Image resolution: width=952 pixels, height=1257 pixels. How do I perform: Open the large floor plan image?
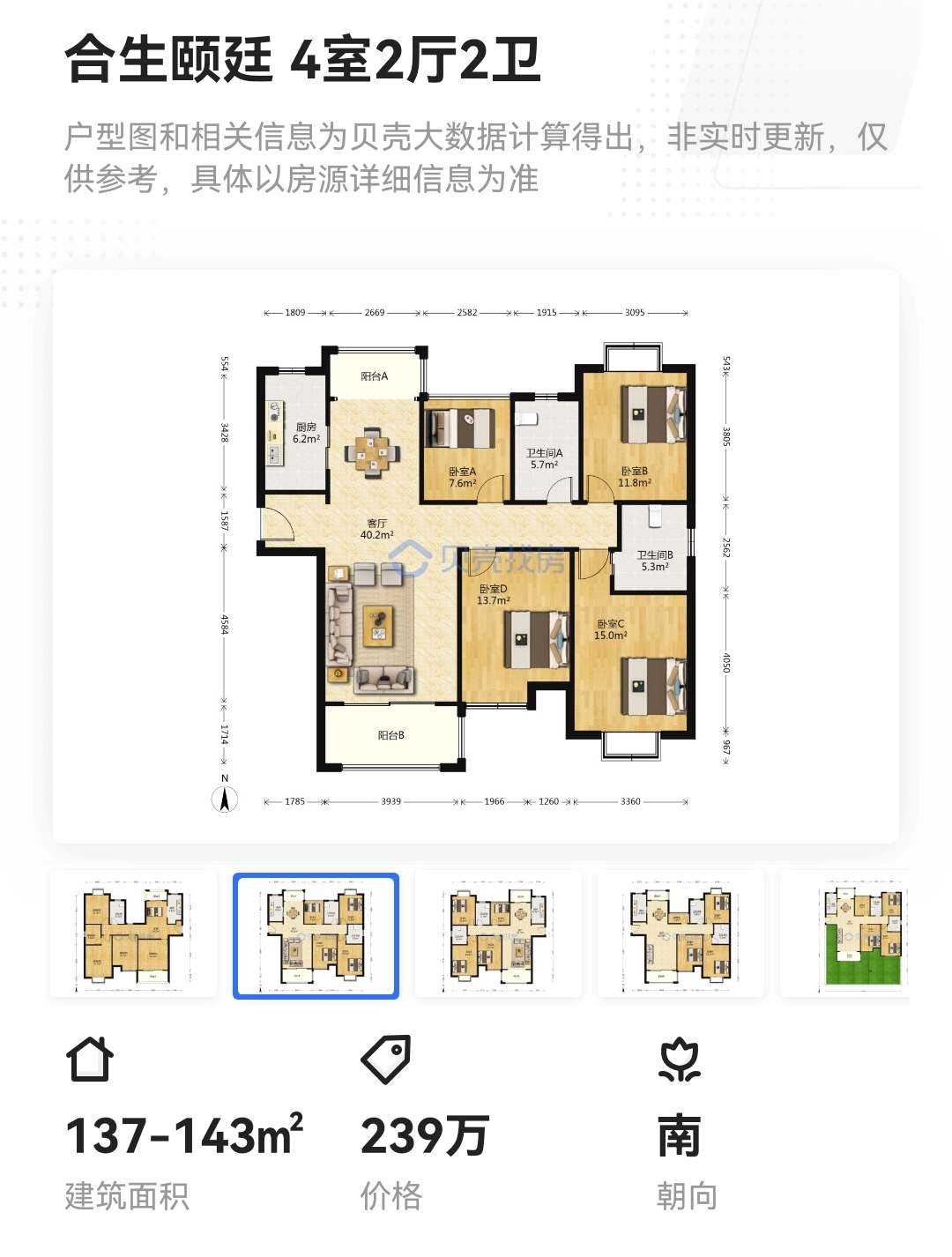476,556
